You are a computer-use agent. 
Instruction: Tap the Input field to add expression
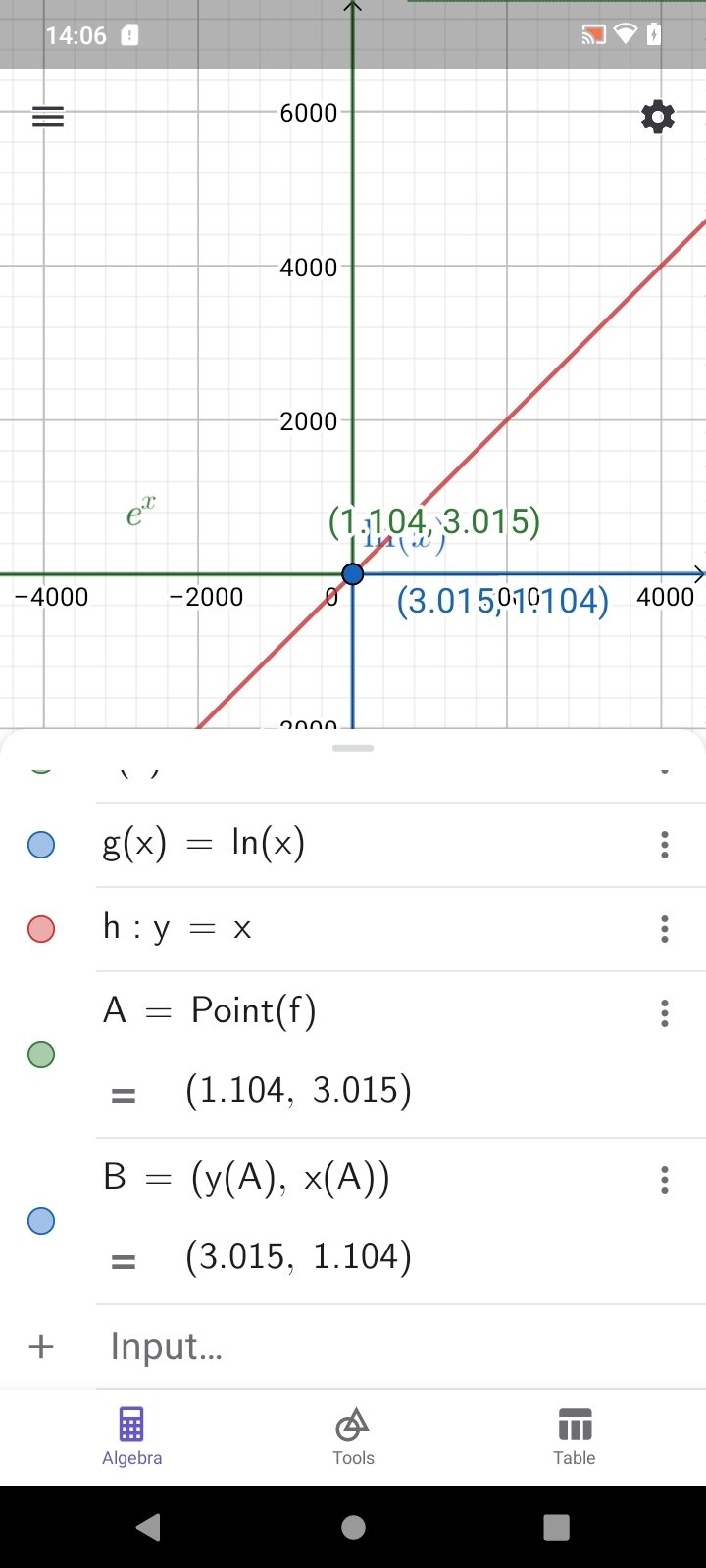tap(401, 1347)
